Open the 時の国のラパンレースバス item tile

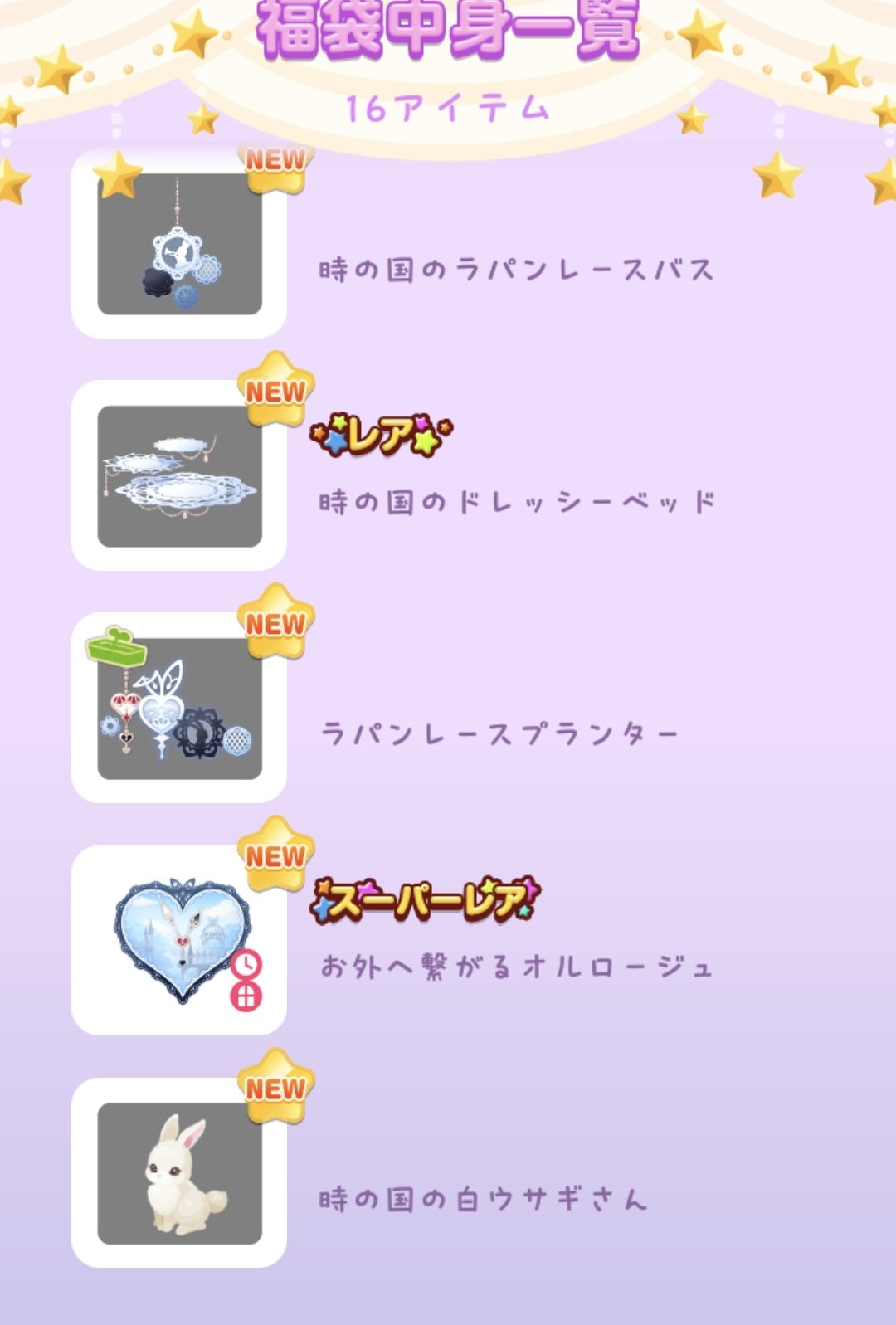[179, 244]
